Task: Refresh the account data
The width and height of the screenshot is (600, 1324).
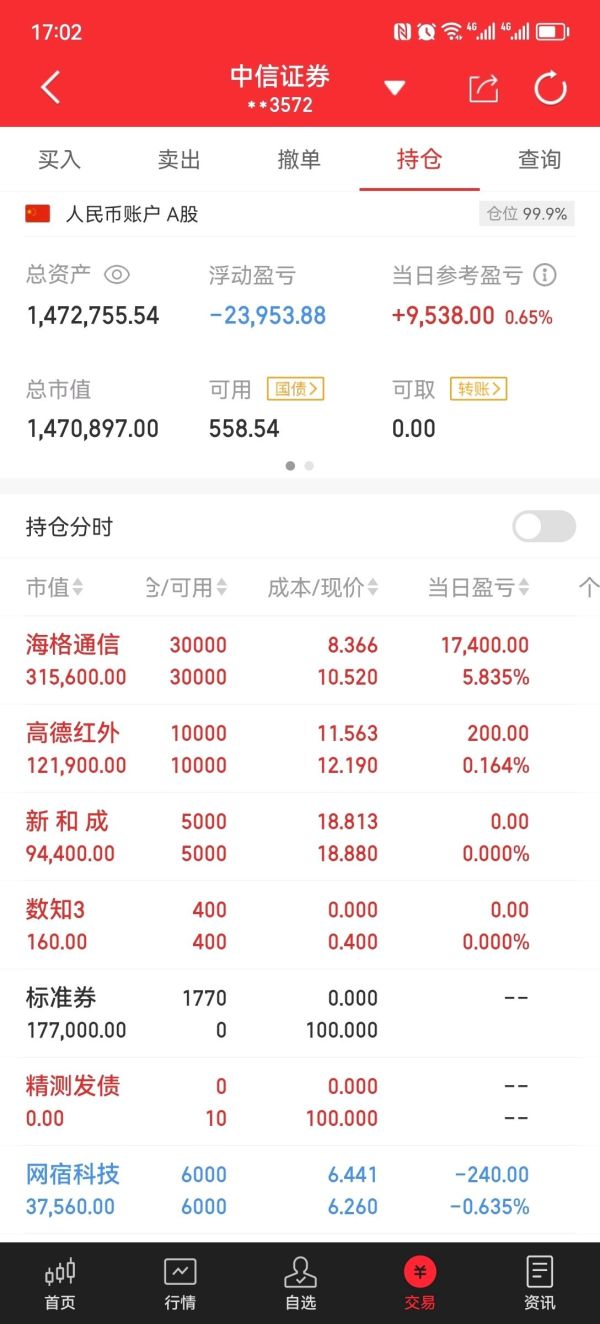Action: (x=551, y=89)
